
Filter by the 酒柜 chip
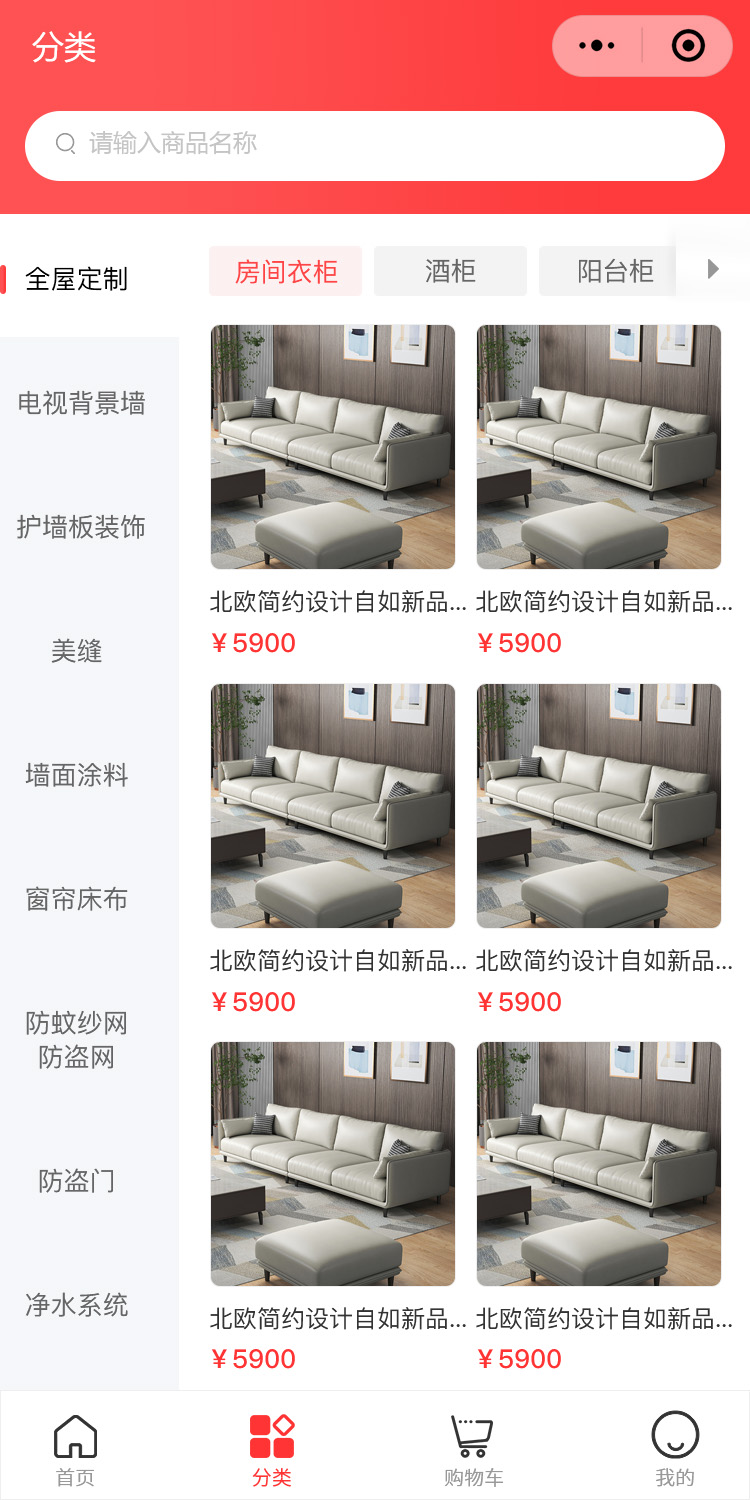(450, 271)
